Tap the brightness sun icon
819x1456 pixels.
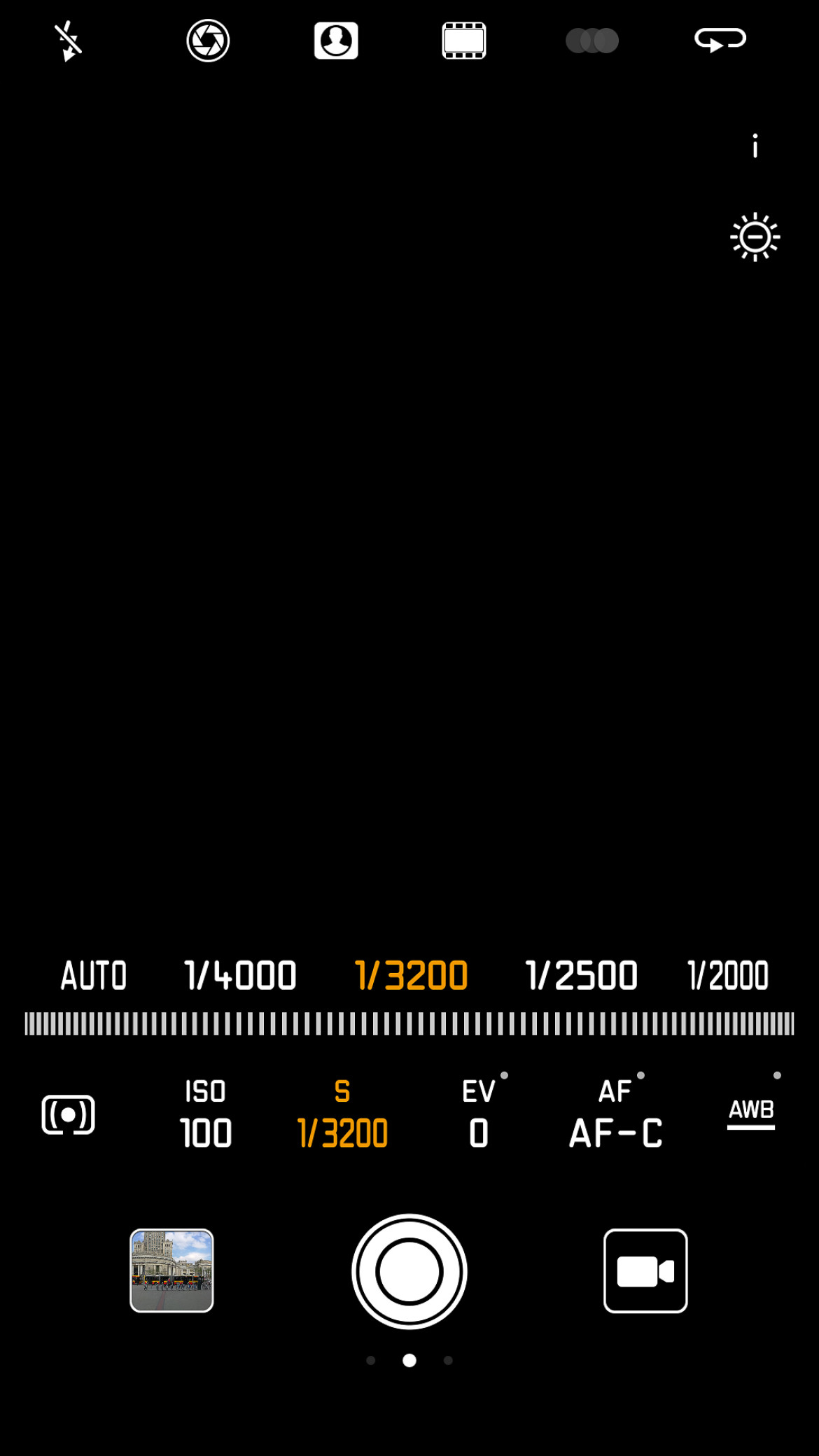(x=755, y=237)
